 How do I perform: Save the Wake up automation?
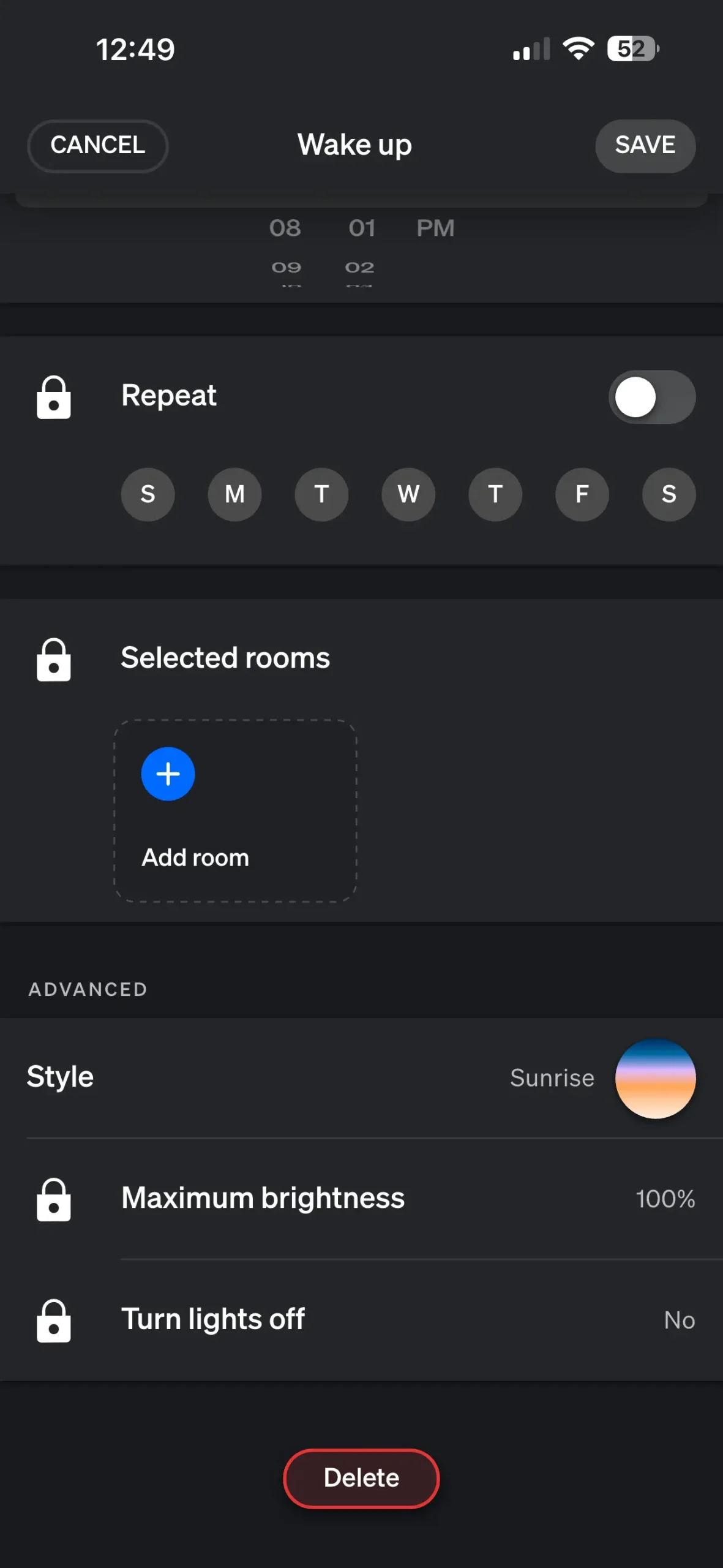645,146
